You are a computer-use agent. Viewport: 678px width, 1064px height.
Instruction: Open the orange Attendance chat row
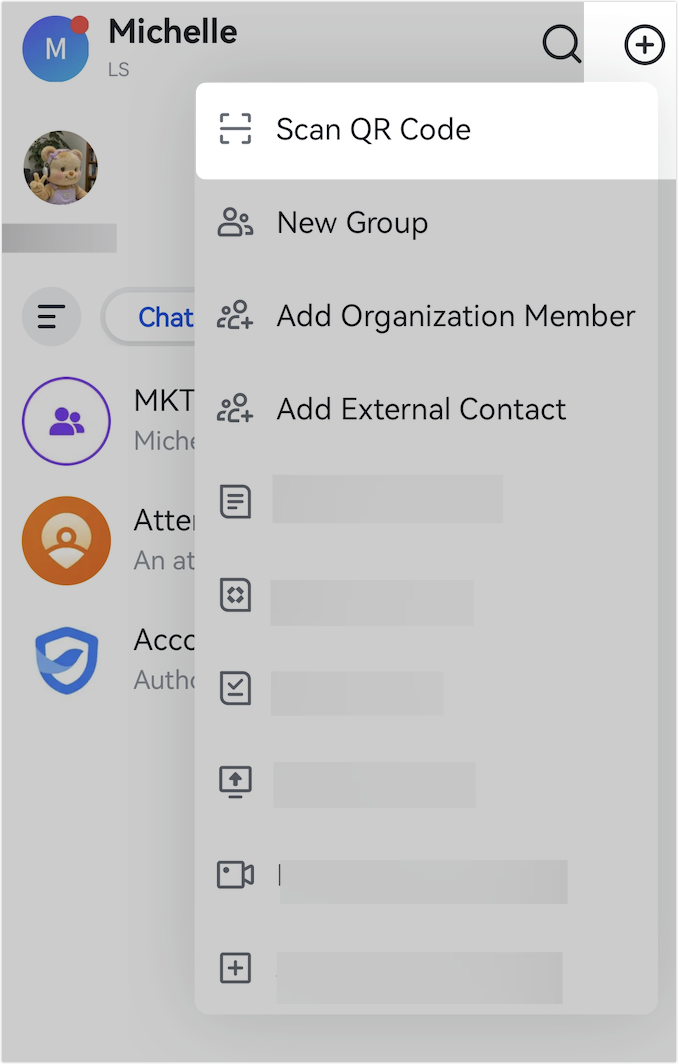(100, 541)
